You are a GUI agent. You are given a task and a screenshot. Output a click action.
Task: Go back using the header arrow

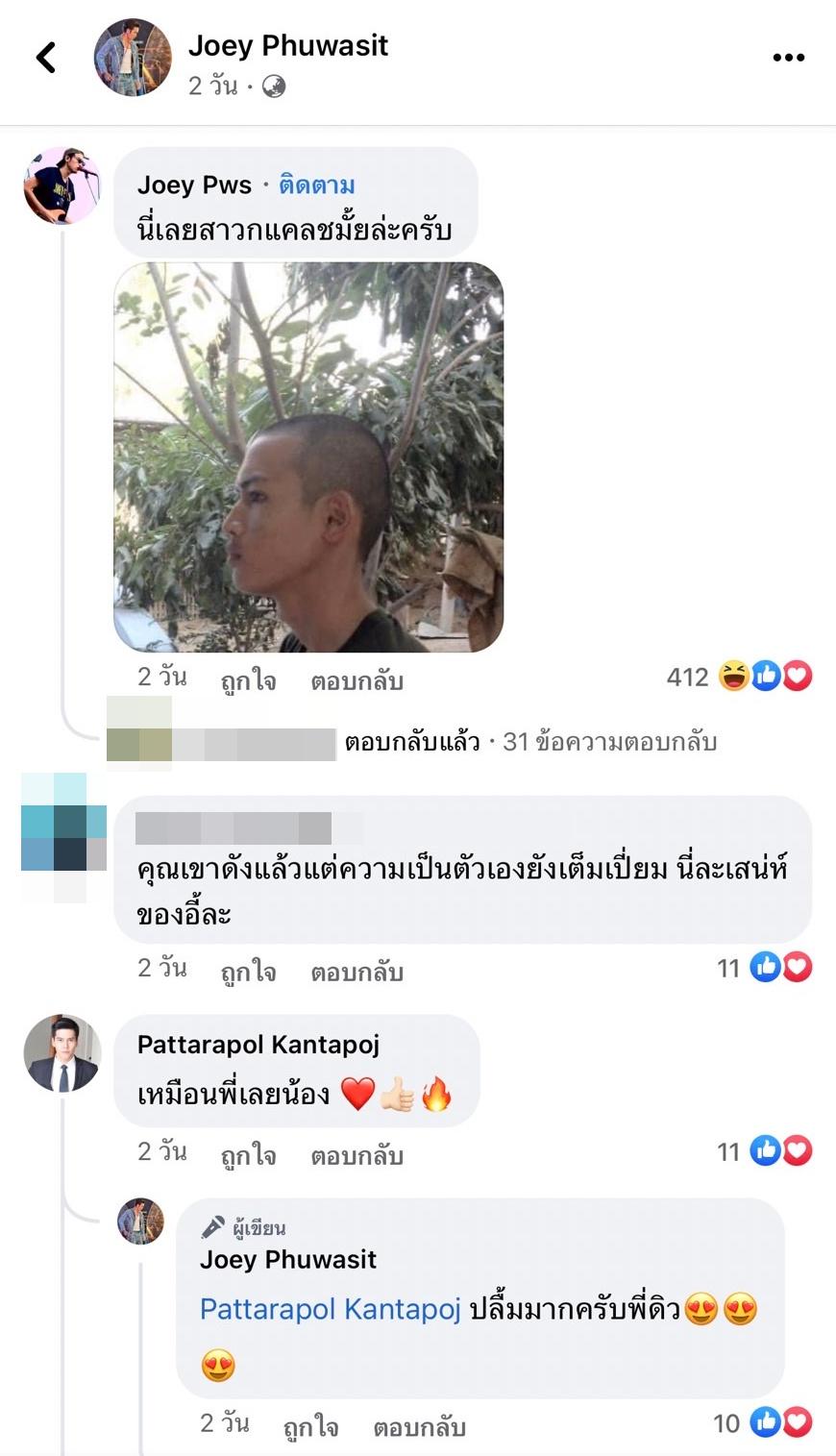coord(46,58)
